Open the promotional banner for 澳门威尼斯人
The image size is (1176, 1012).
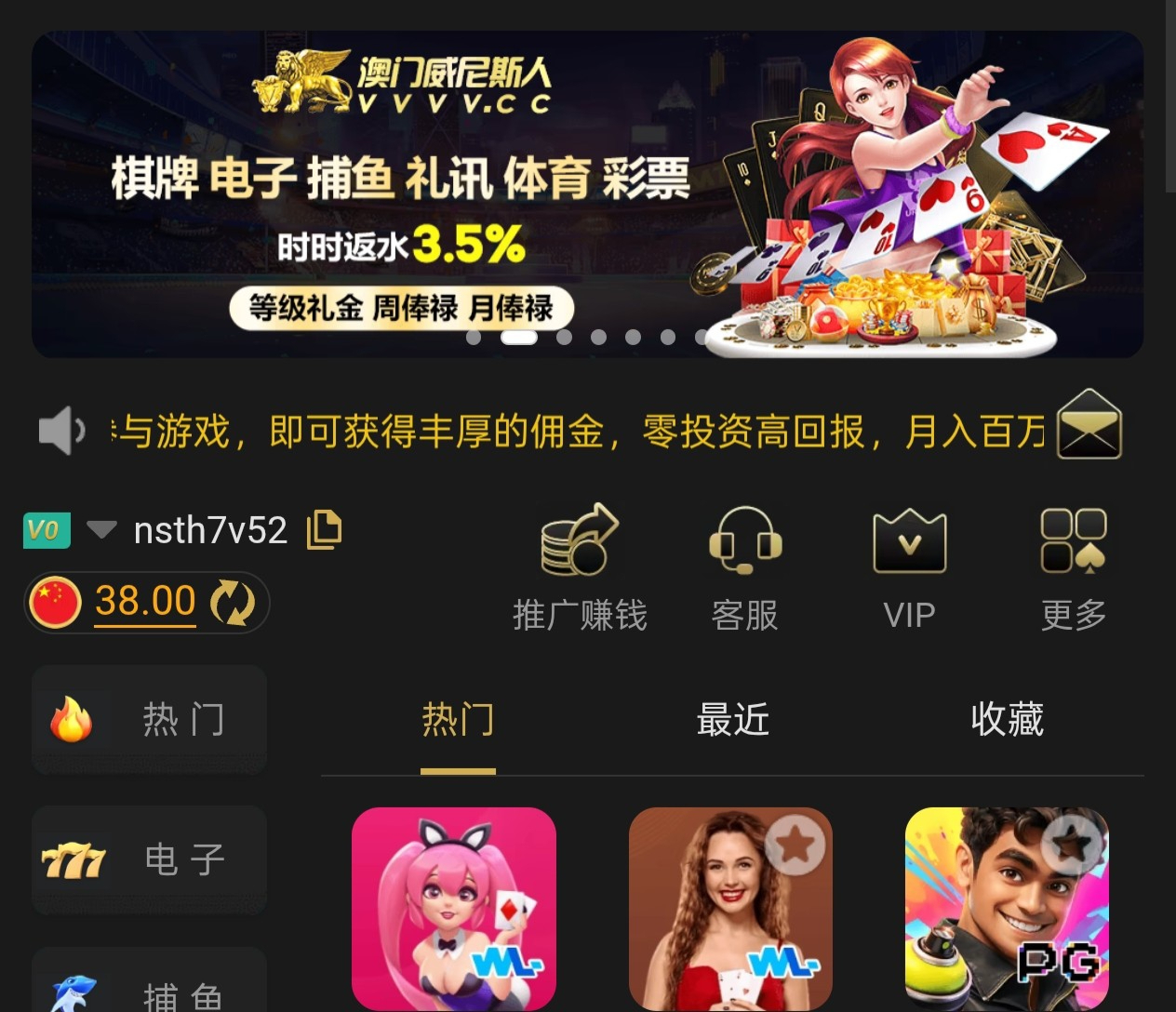tap(586, 193)
